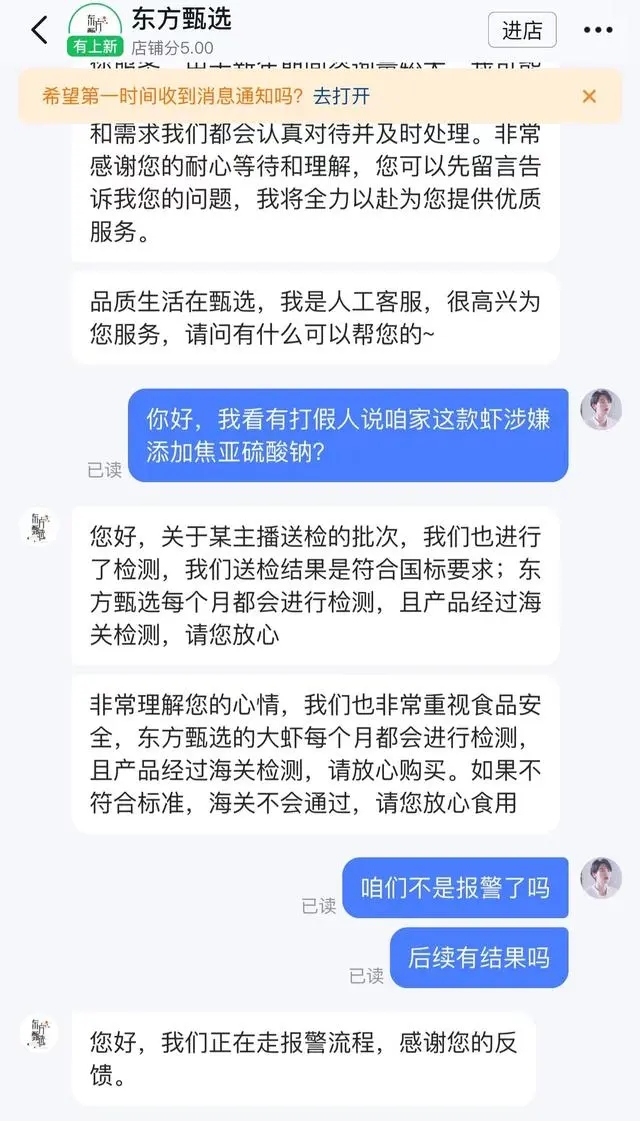Dismiss the notification reminder banner
The width and height of the screenshot is (640, 1121).
589,96
